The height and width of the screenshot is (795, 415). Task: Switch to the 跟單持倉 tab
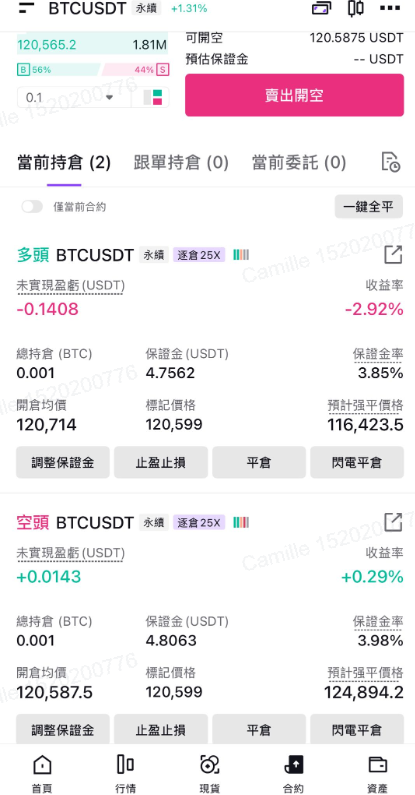(181, 163)
